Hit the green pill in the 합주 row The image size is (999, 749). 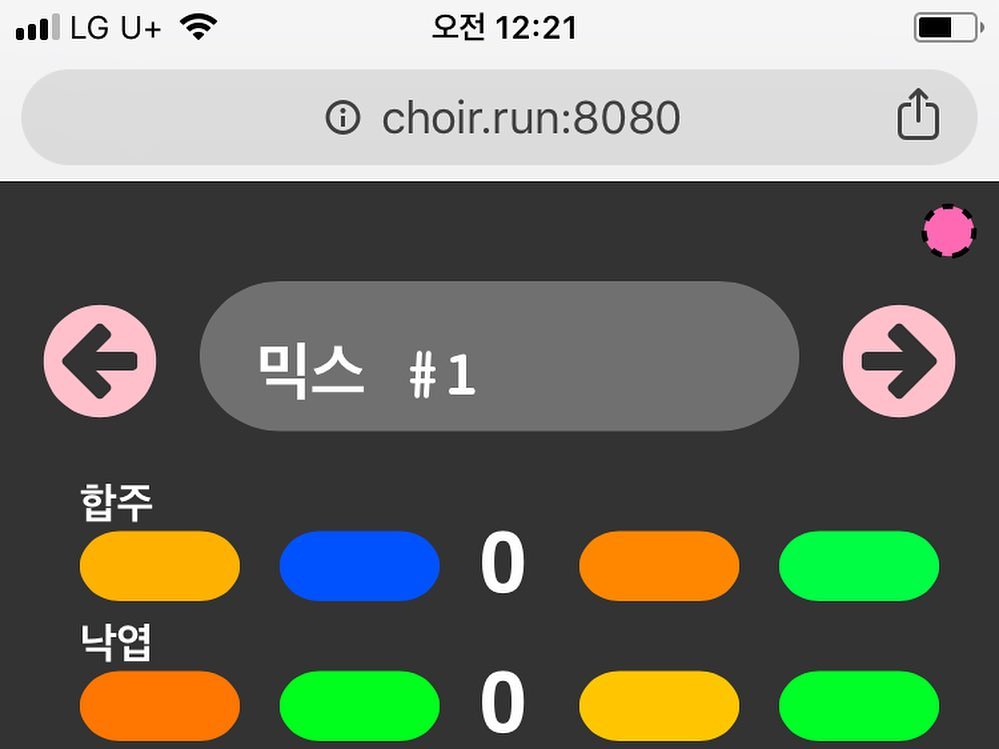pyautogui.click(x=858, y=566)
